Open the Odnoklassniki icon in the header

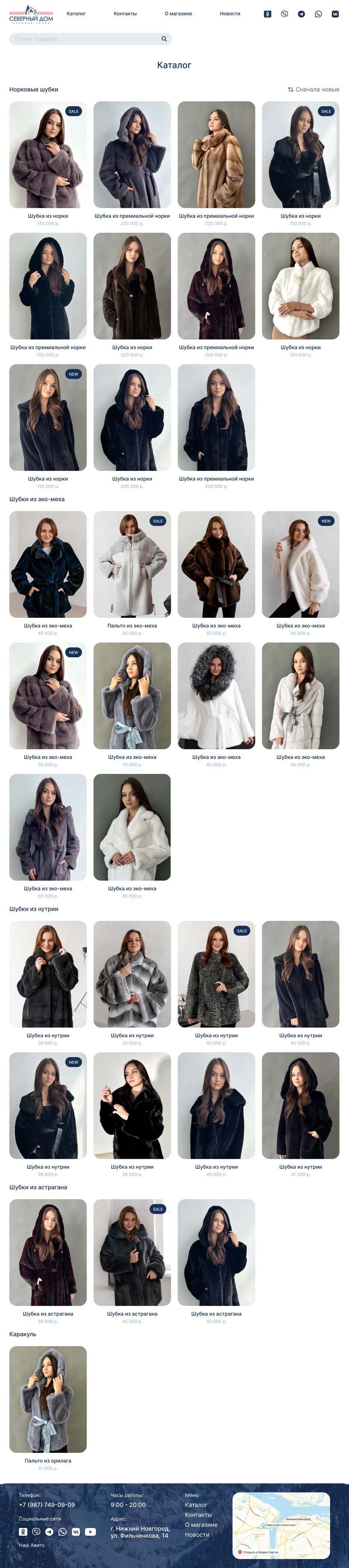pyautogui.click(x=268, y=13)
